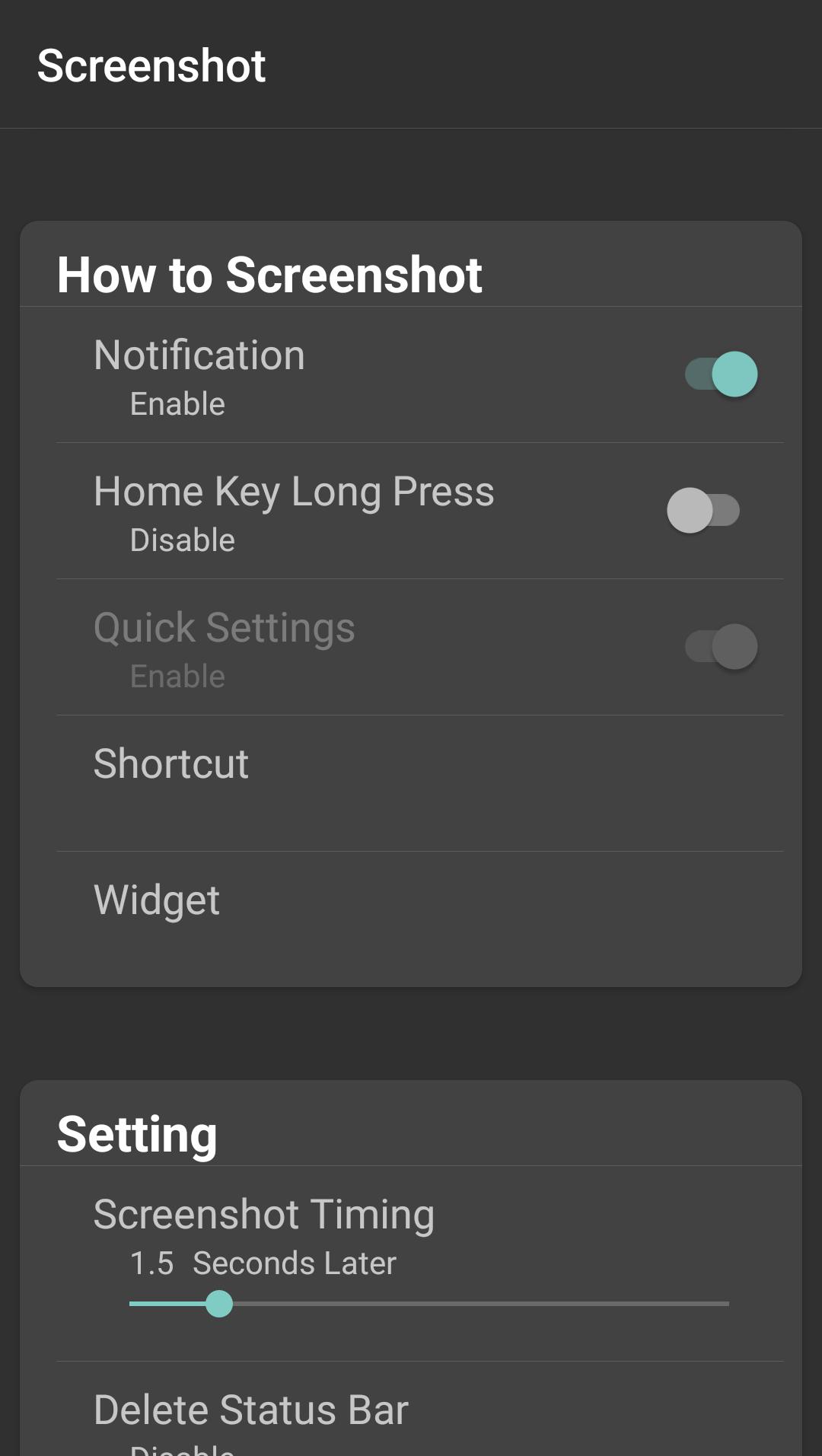Turn off the Notification switch
The image size is (822, 1456).
tap(721, 374)
